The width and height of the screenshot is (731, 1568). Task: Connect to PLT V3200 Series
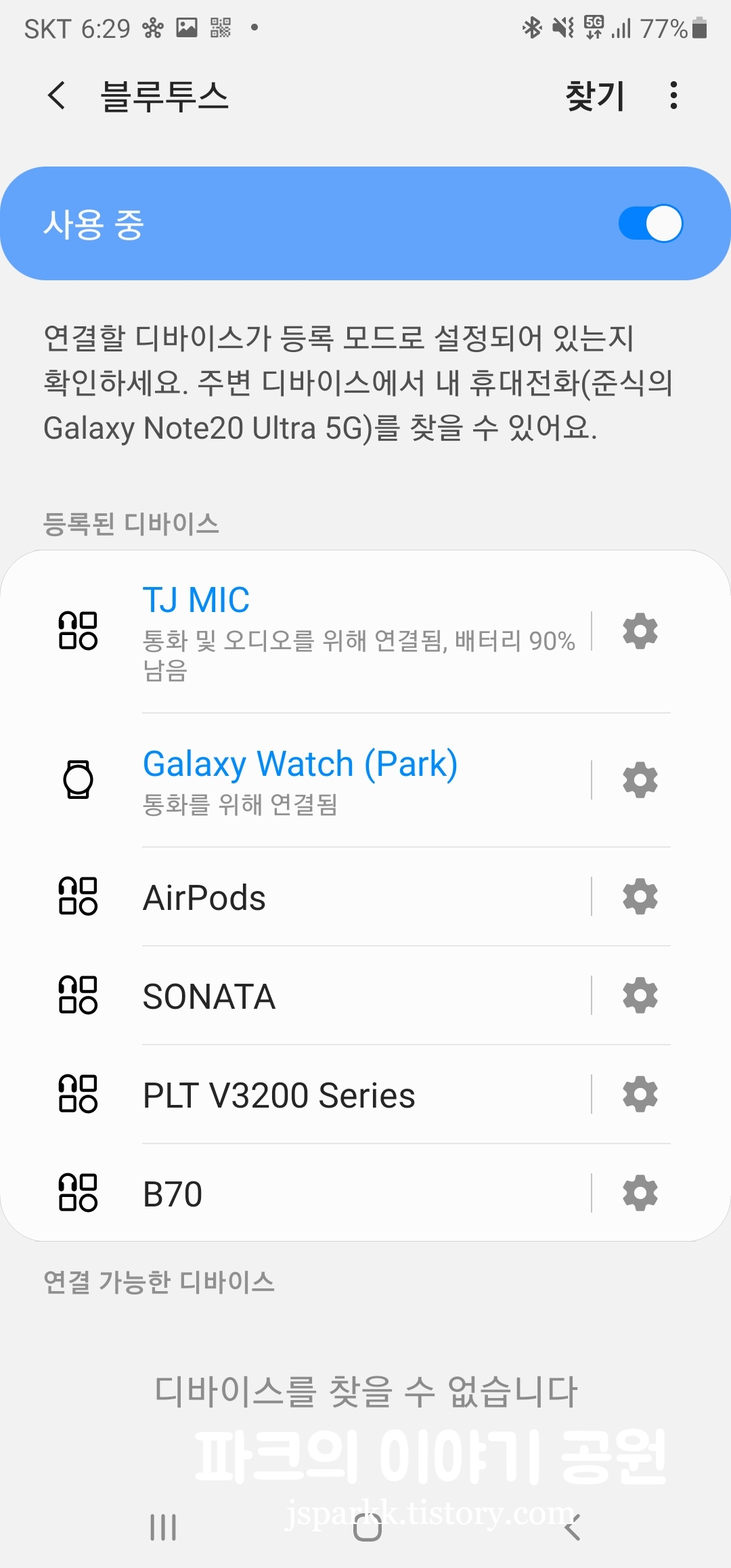tap(338, 1095)
